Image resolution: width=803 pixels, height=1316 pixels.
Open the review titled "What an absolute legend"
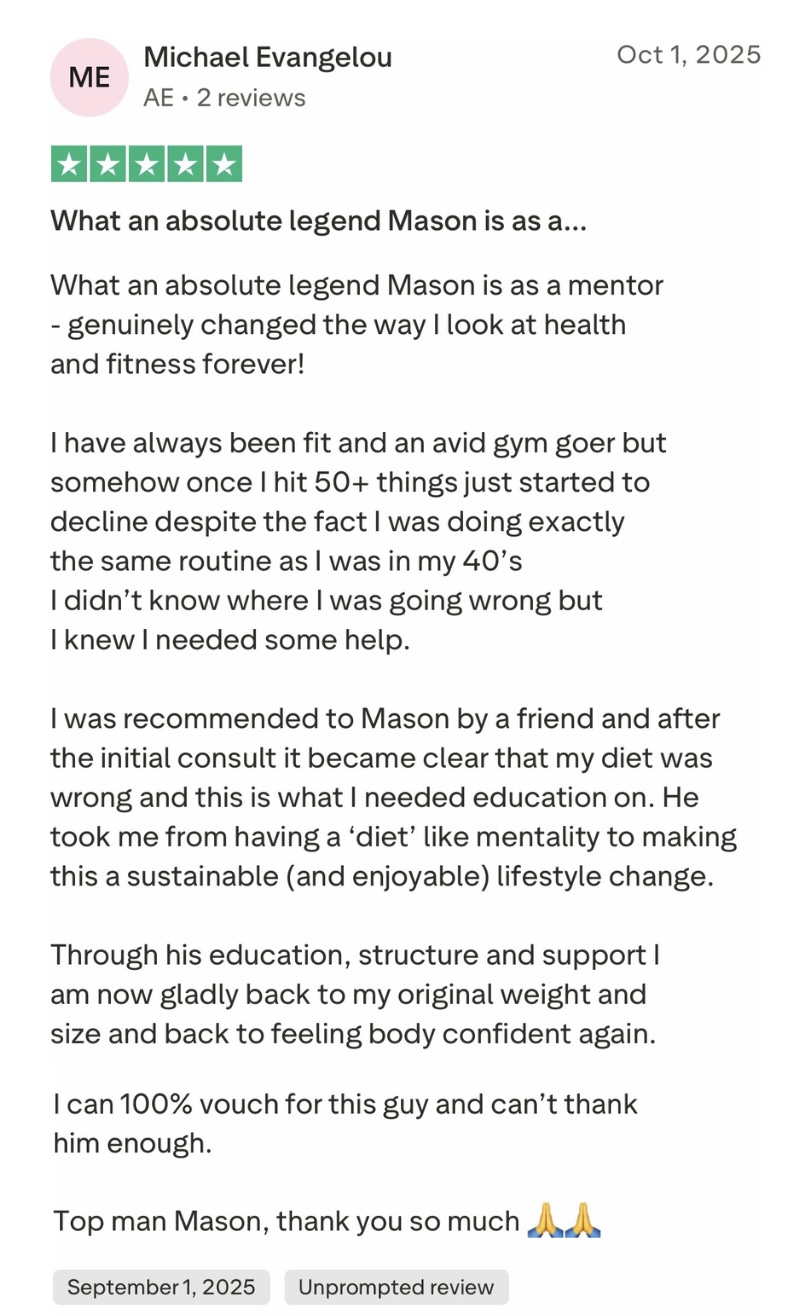318,220
